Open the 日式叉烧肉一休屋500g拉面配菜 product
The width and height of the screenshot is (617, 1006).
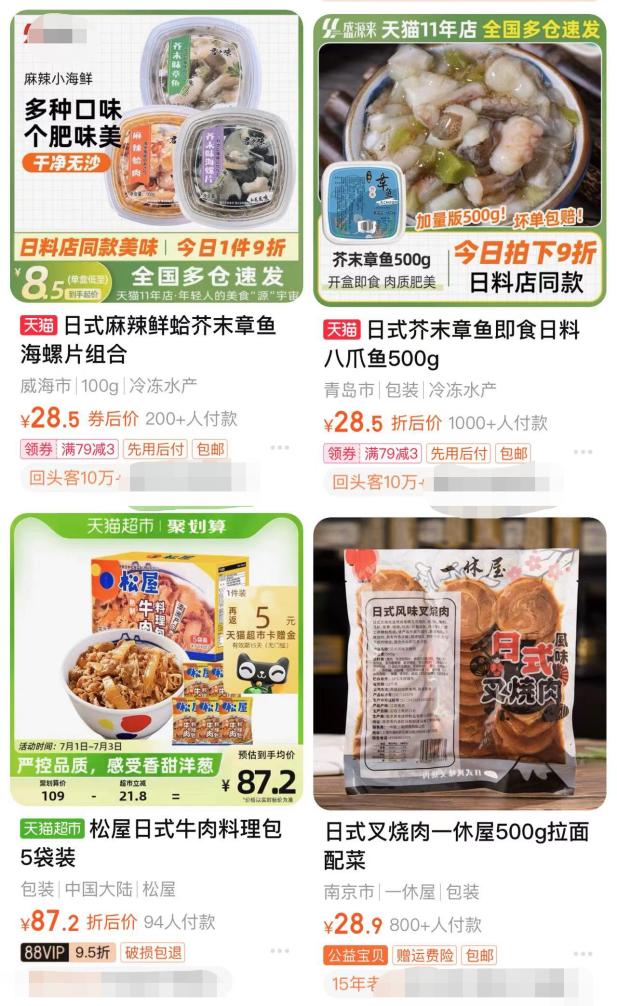456,846
